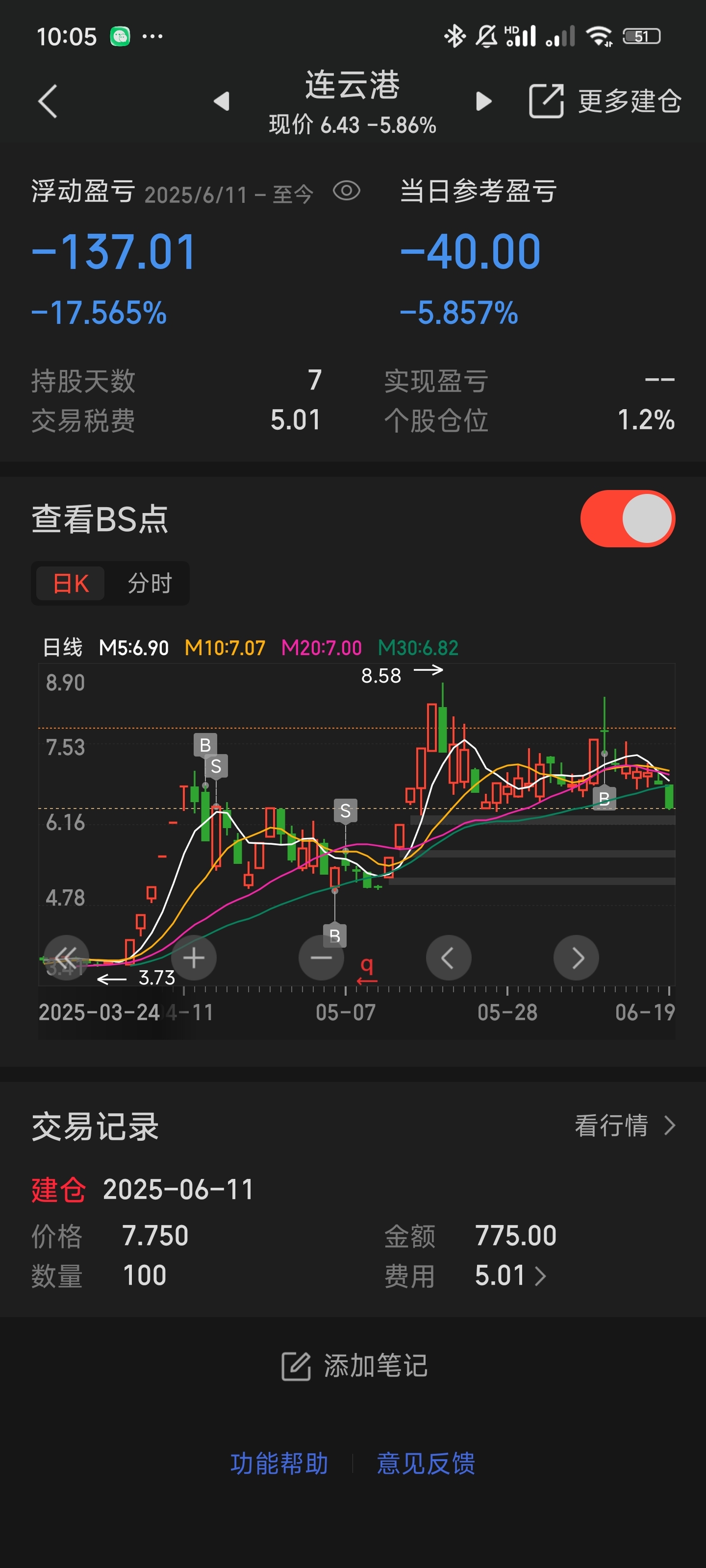Zoom in the chart with plus button
The image size is (706, 1568).
pos(194,957)
